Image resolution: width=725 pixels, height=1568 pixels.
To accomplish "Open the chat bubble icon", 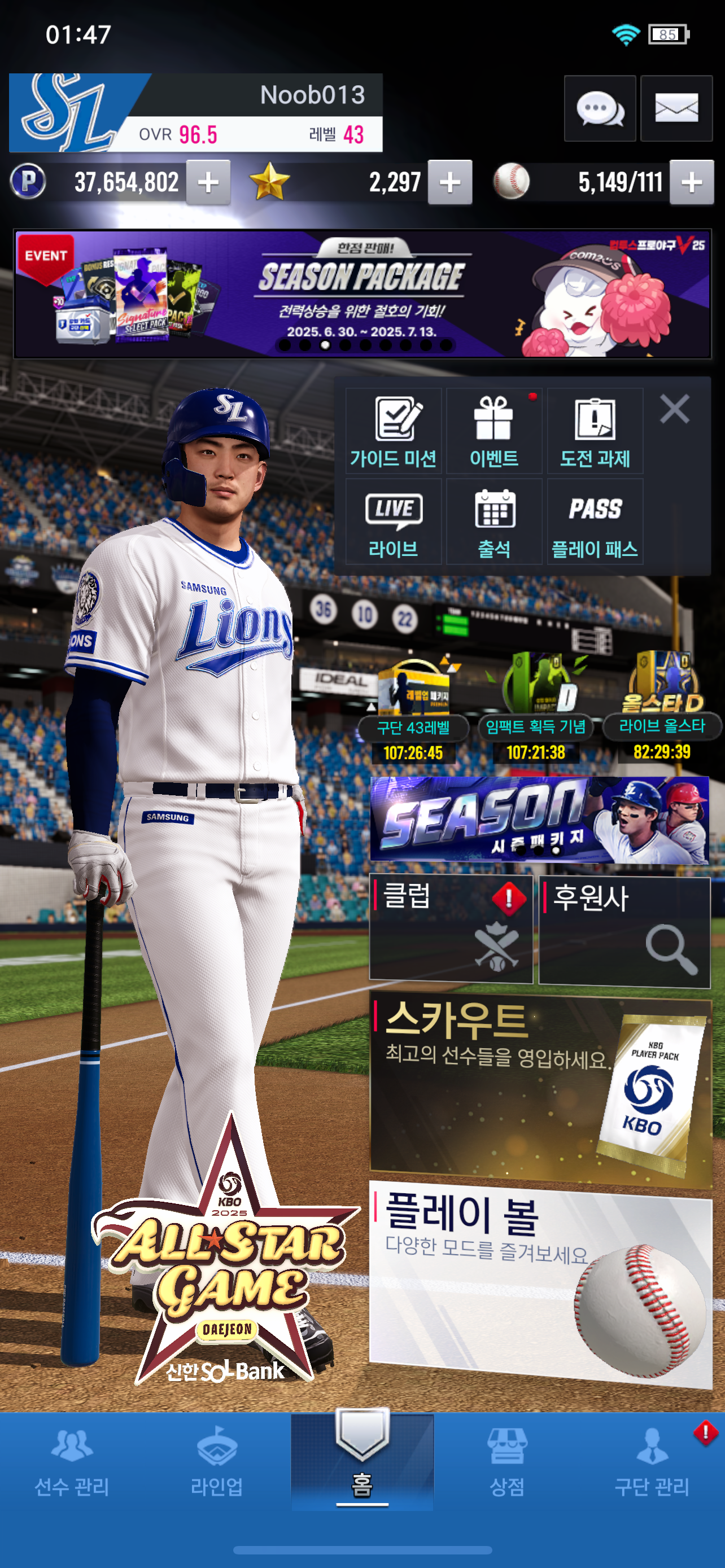I will click(600, 108).
